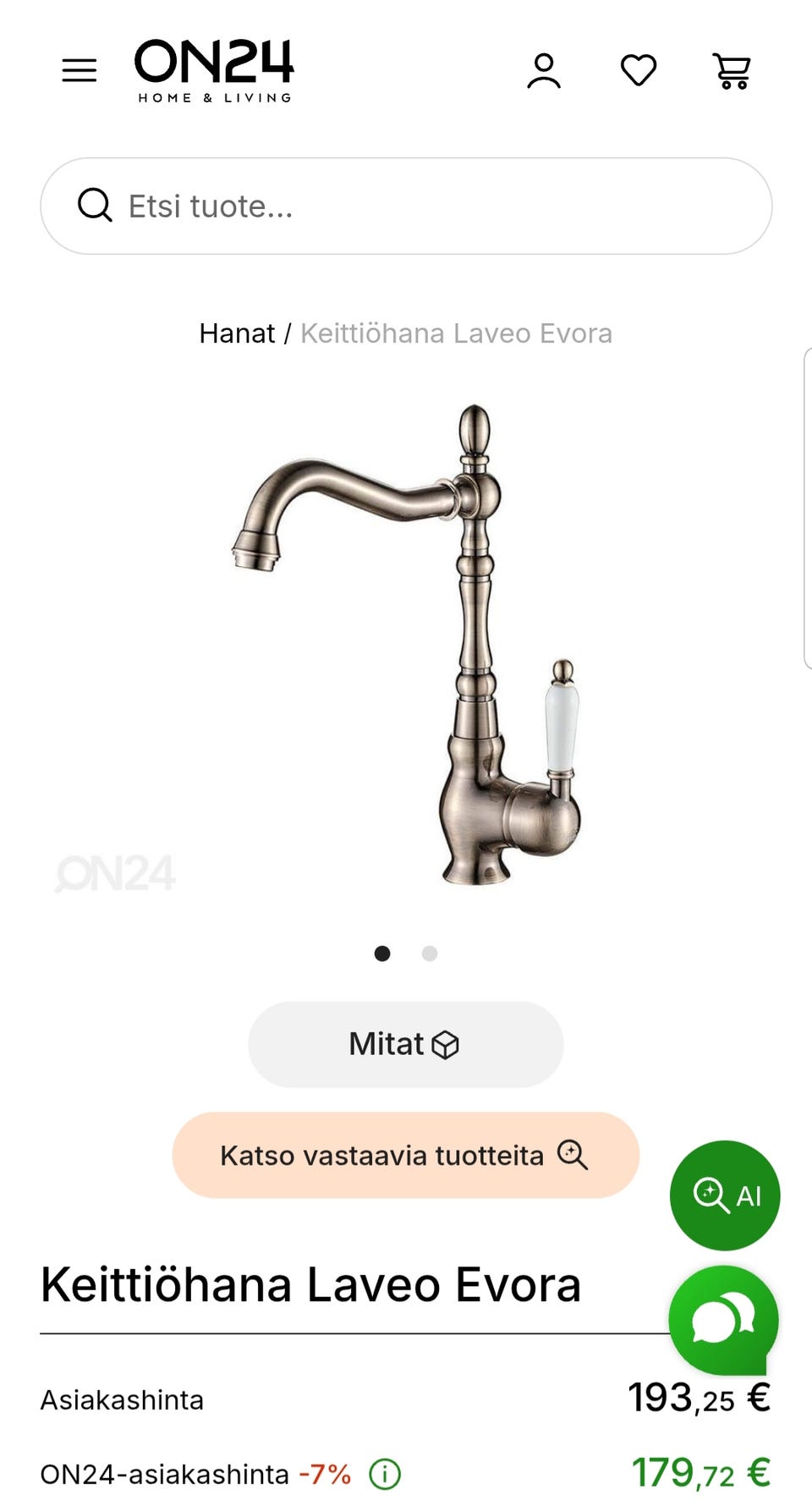Toggle the Mitat dimensions view

(405, 1043)
